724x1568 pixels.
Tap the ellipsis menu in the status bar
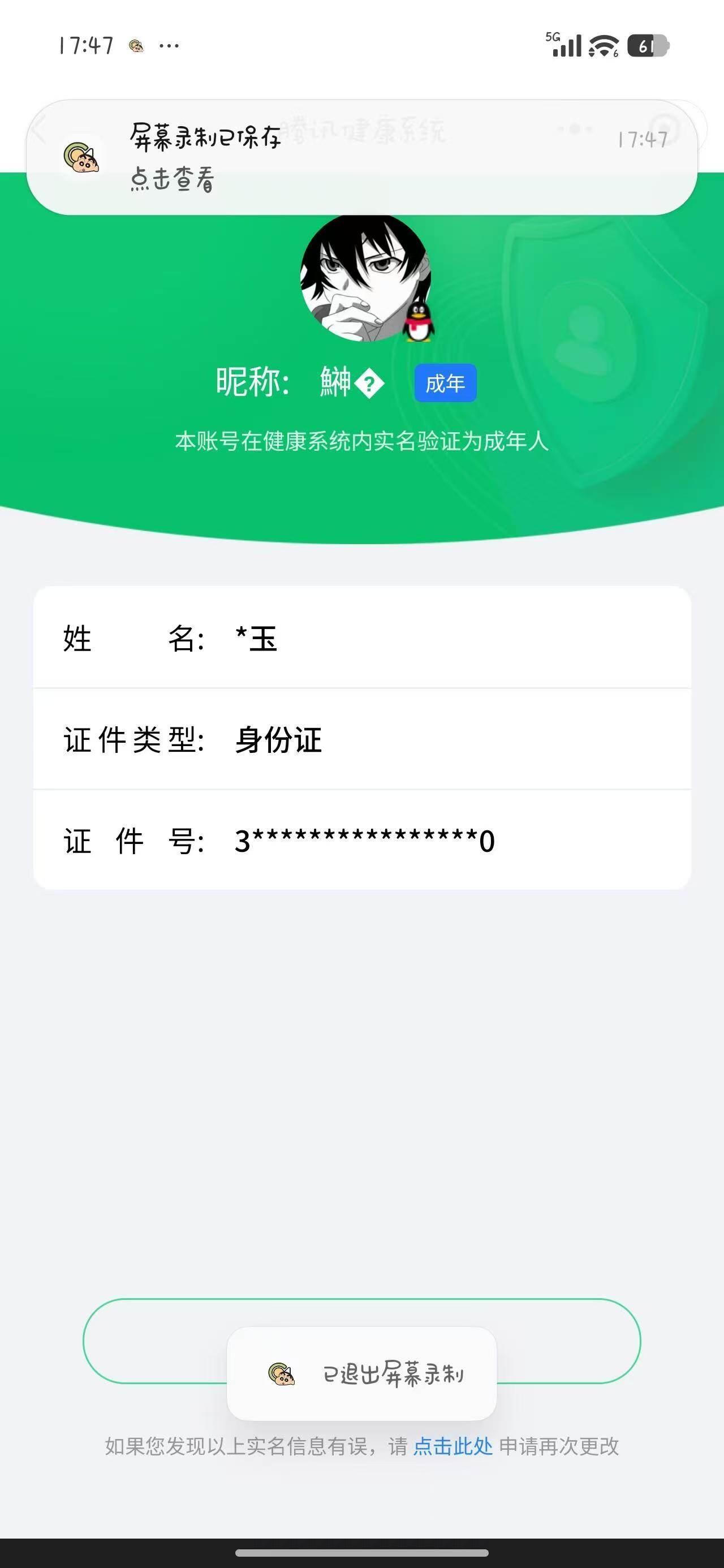pyautogui.click(x=169, y=45)
